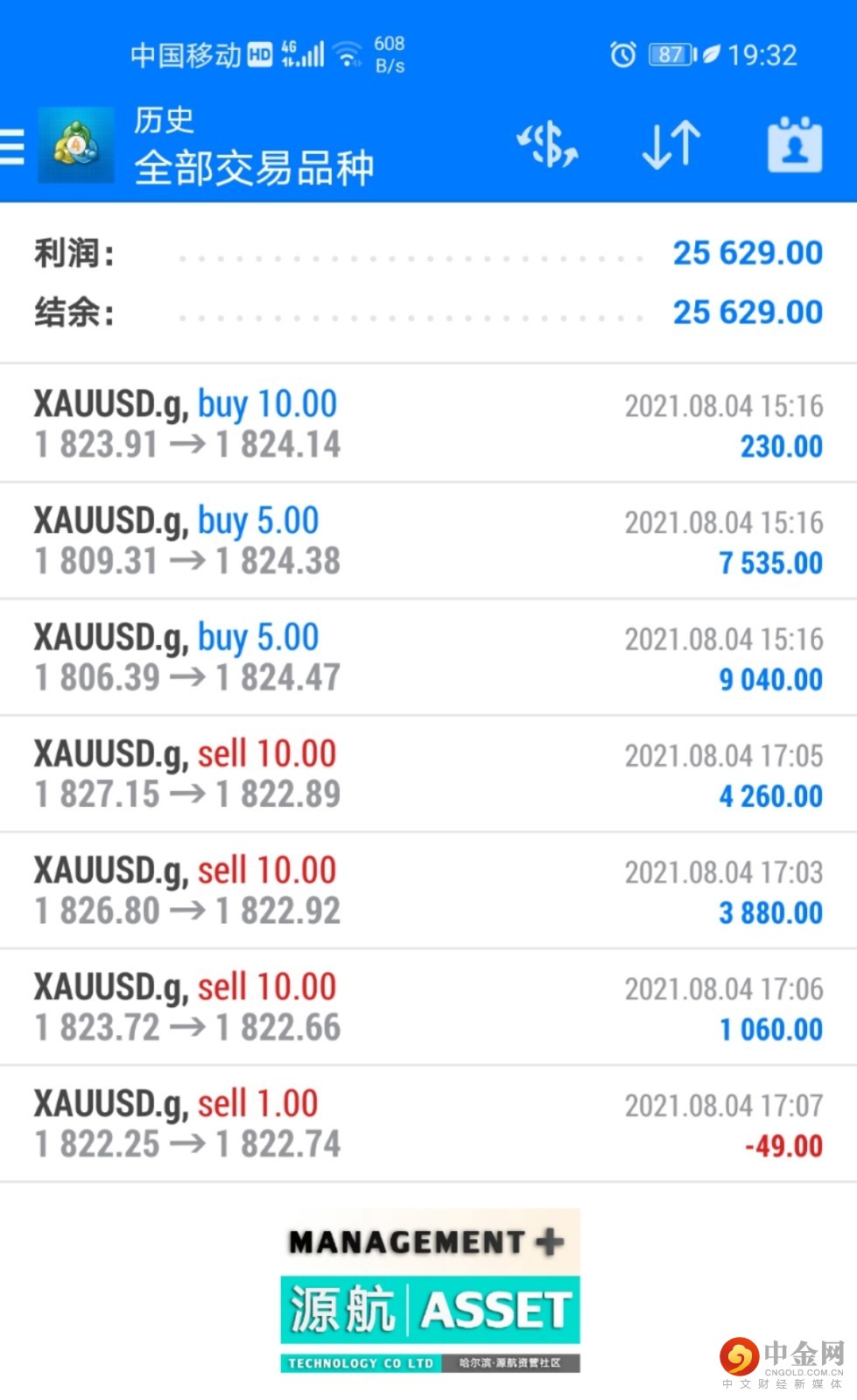The width and height of the screenshot is (857, 1400).
Task: Show details of the 3 880.00 profit trade
Action: (x=428, y=891)
